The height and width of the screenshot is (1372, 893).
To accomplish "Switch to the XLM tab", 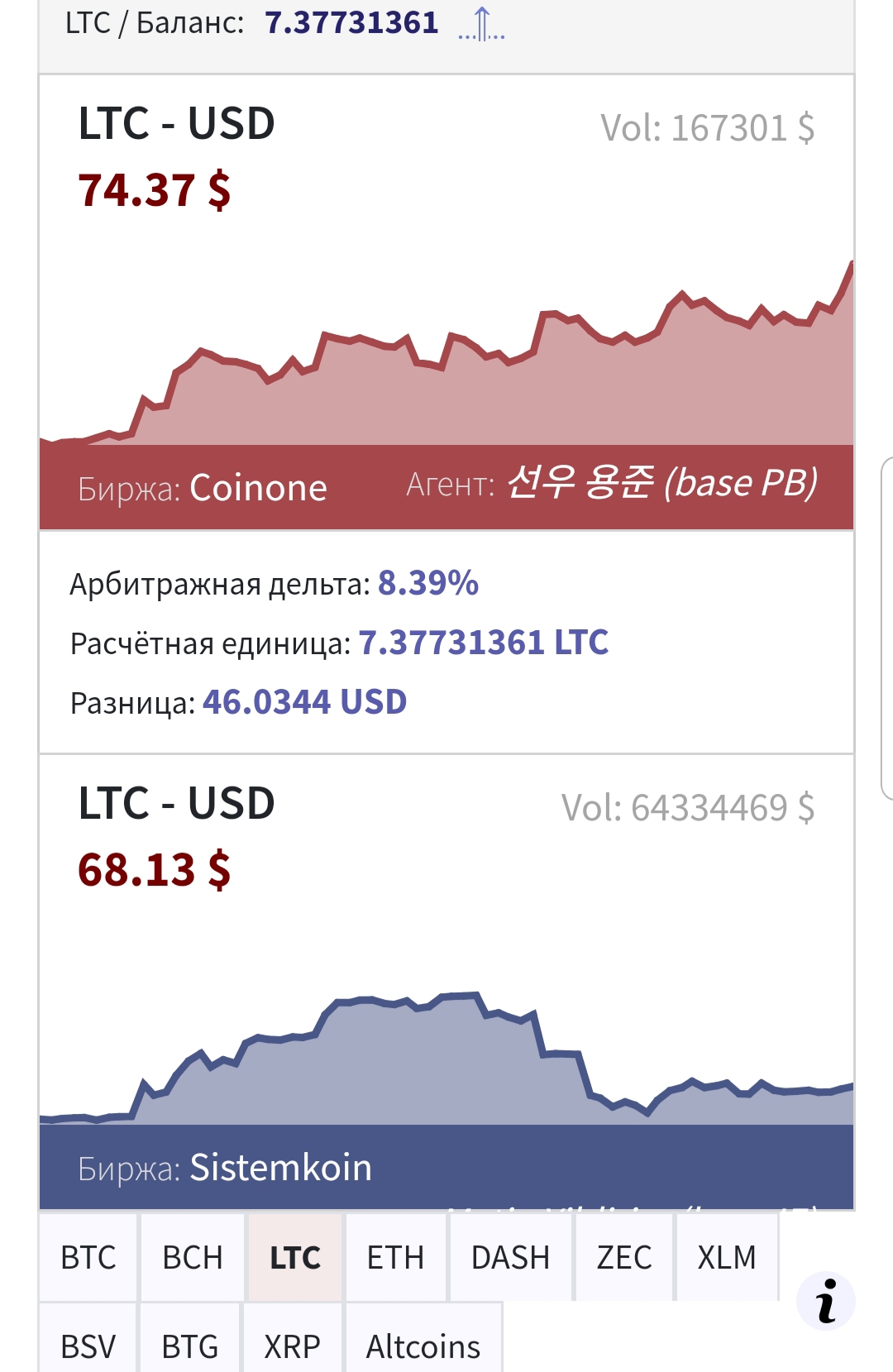I will coord(726,1257).
